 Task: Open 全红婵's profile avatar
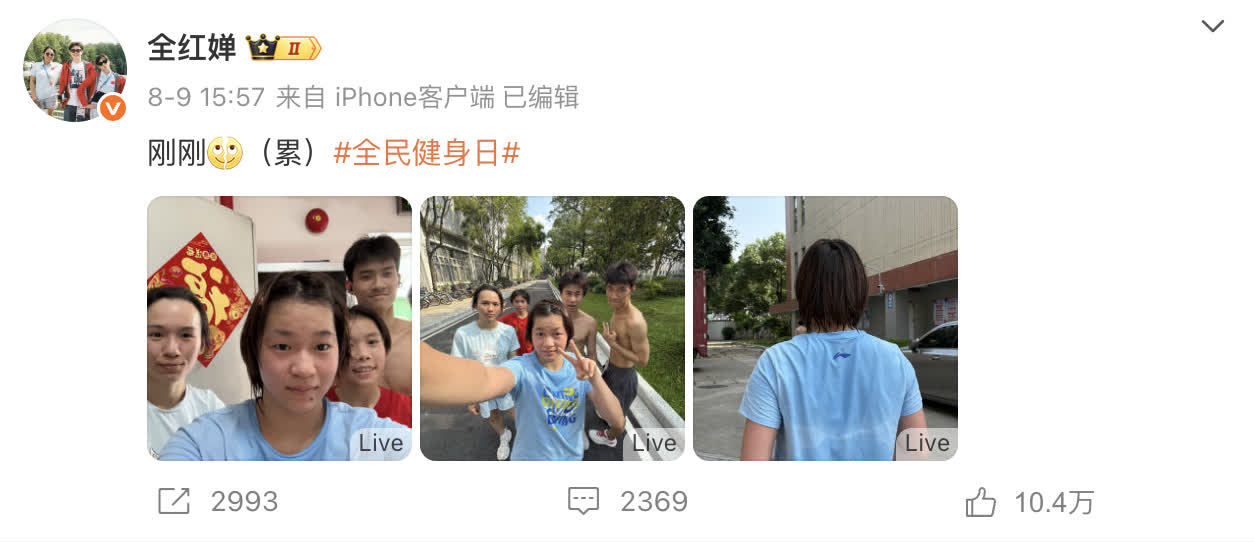[x=75, y=70]
